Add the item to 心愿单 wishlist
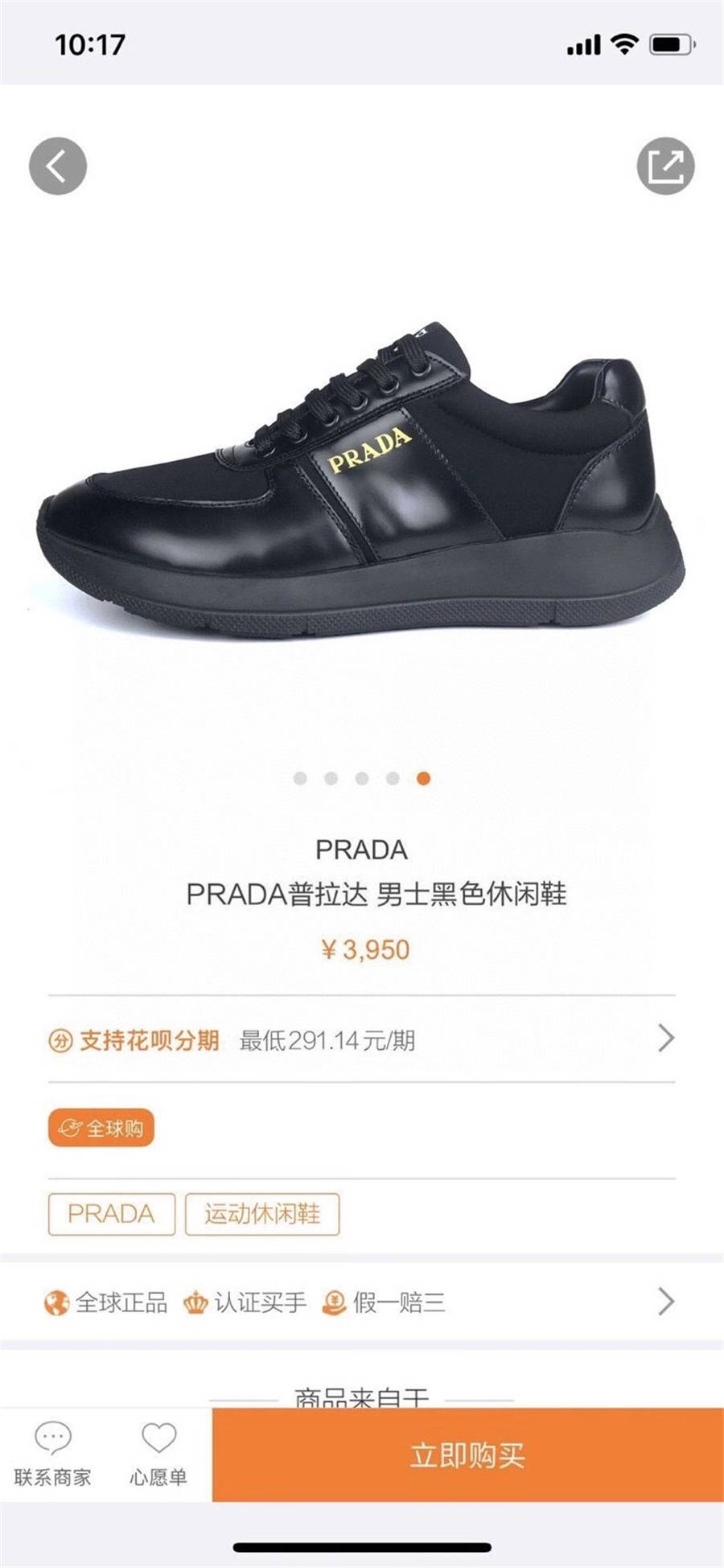Screen dimensions: 724x1568 click(x=158, y=1455)
